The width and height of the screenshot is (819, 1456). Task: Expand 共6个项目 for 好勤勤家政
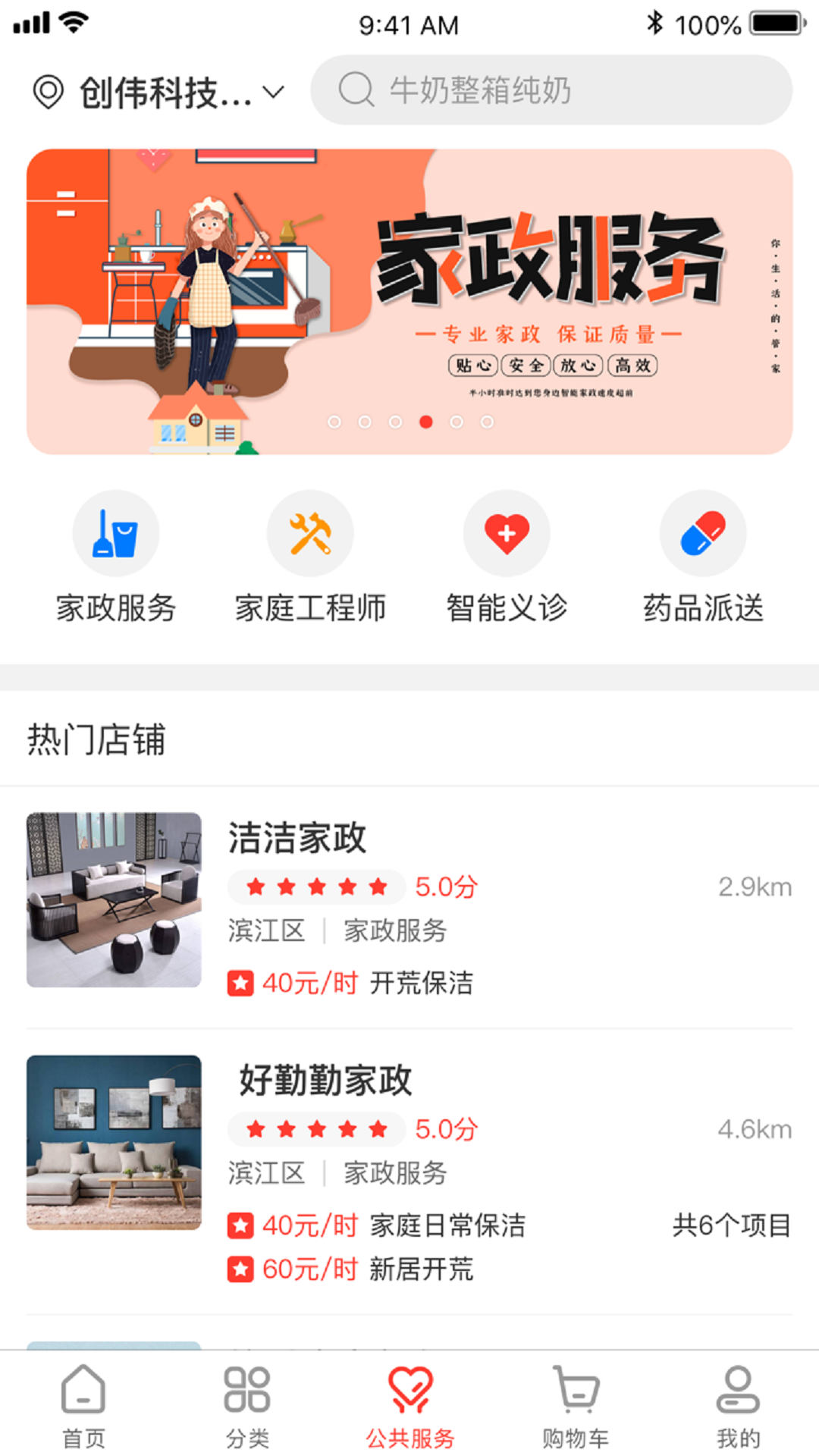tap(731, 1225)
